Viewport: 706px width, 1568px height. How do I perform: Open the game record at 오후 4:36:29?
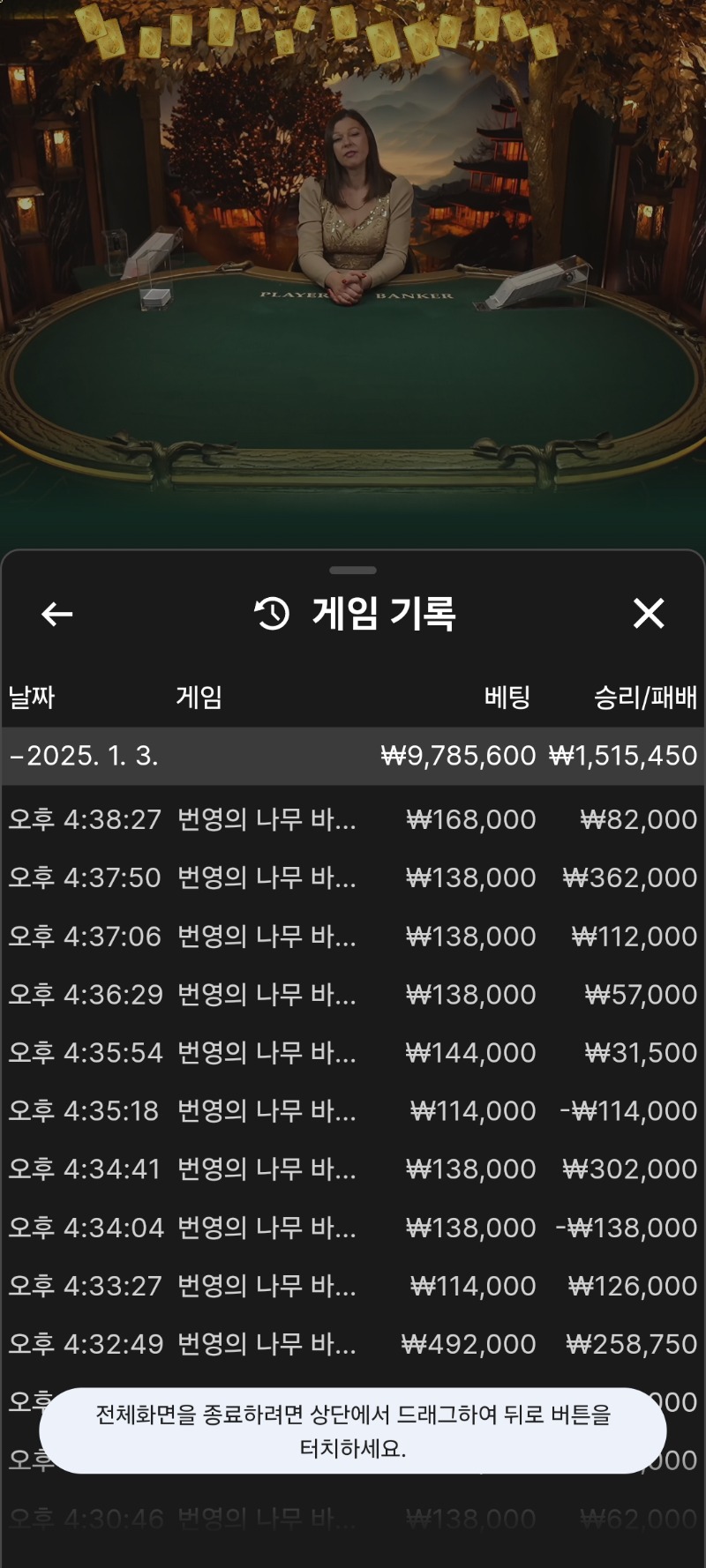353,994
